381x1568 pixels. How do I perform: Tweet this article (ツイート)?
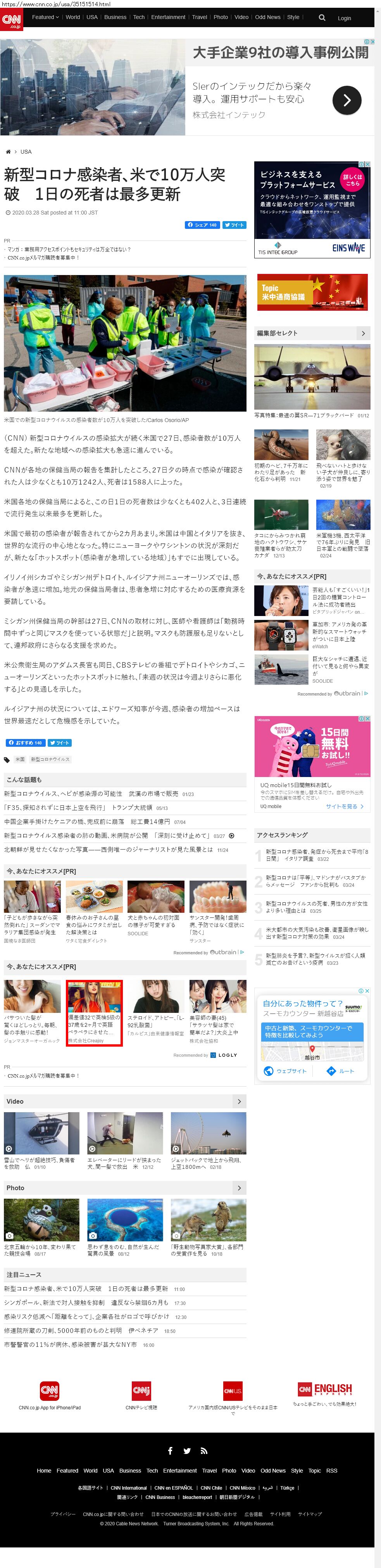(234, 225)
